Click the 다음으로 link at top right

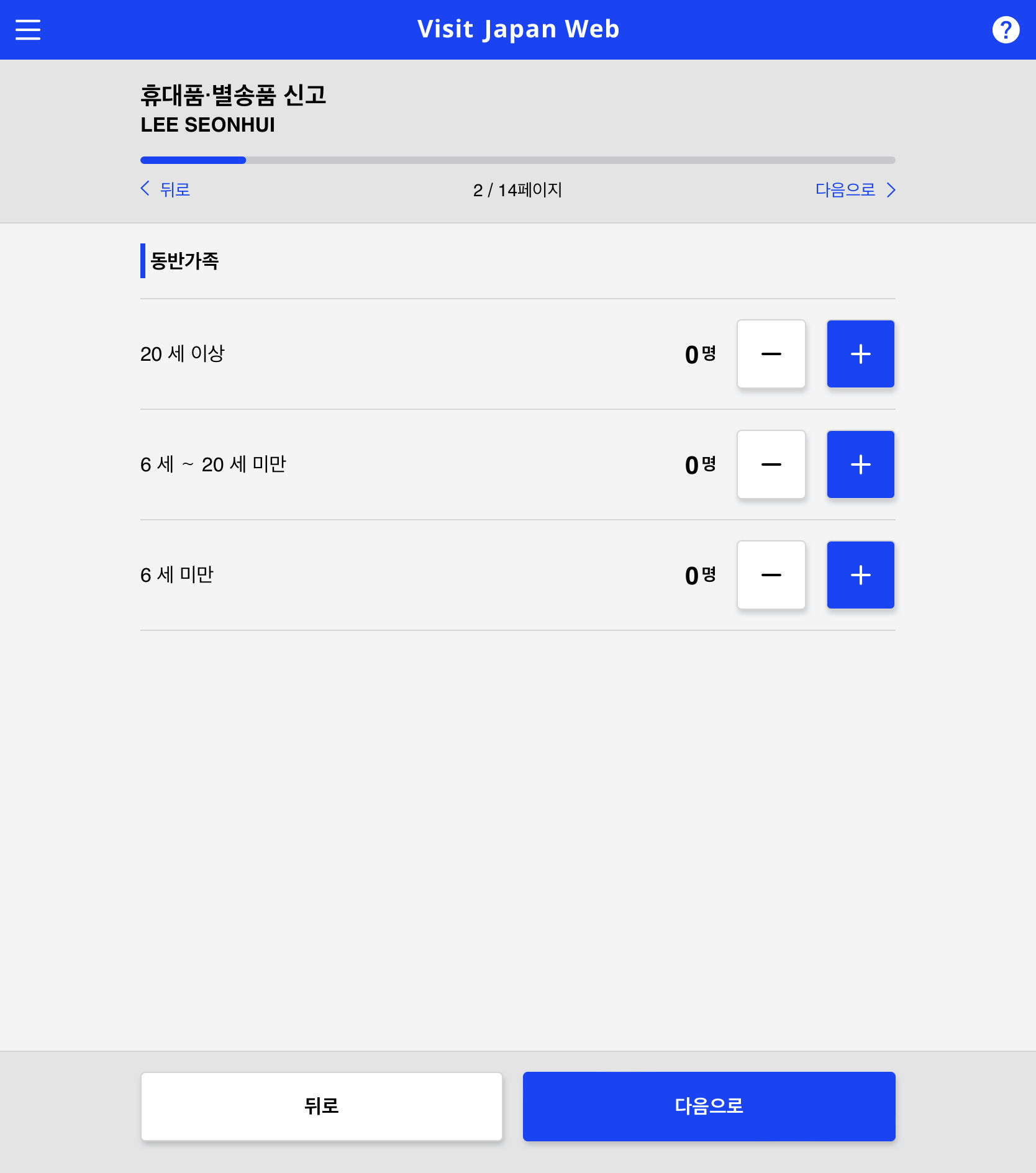coord(845,189)
